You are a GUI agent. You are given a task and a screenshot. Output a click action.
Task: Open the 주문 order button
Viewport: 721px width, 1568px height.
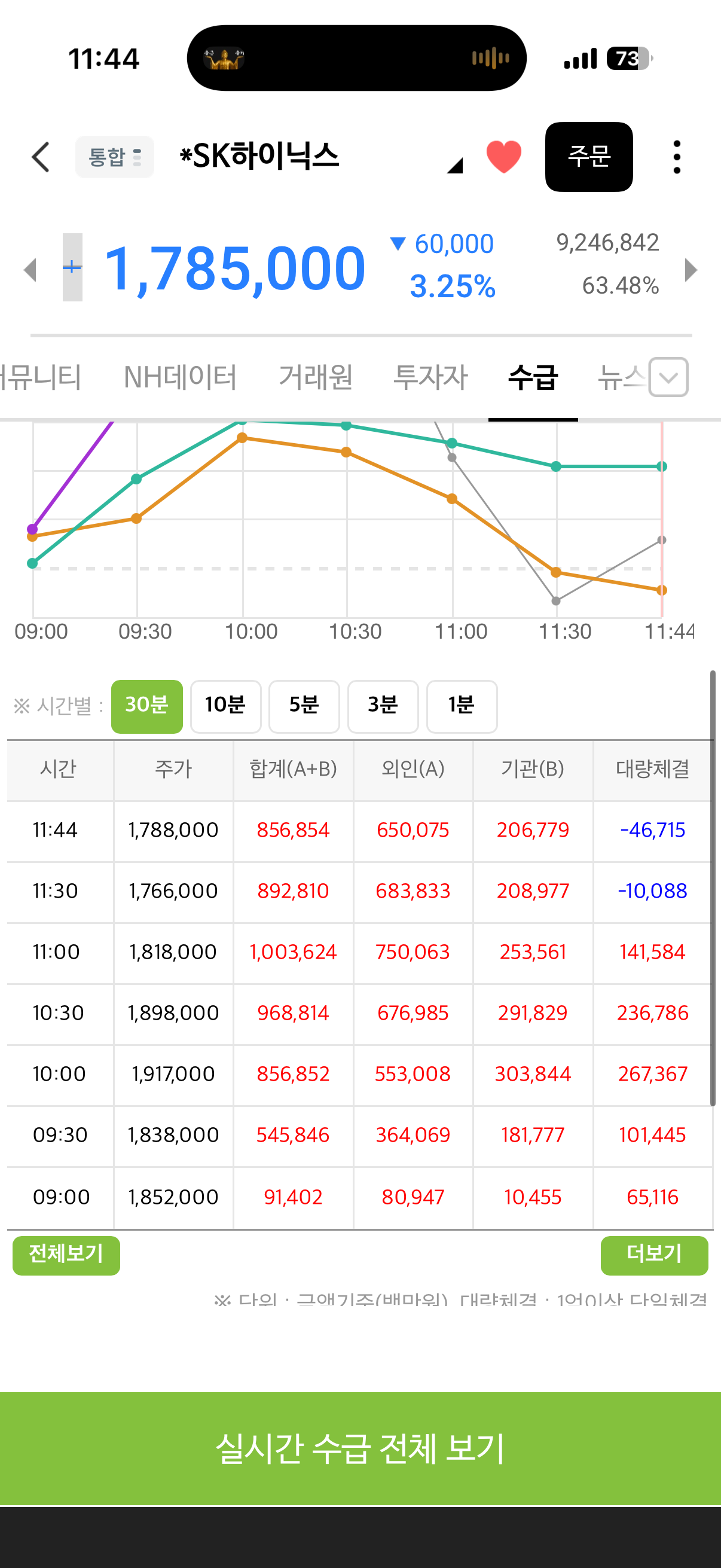tap(588, 157)
